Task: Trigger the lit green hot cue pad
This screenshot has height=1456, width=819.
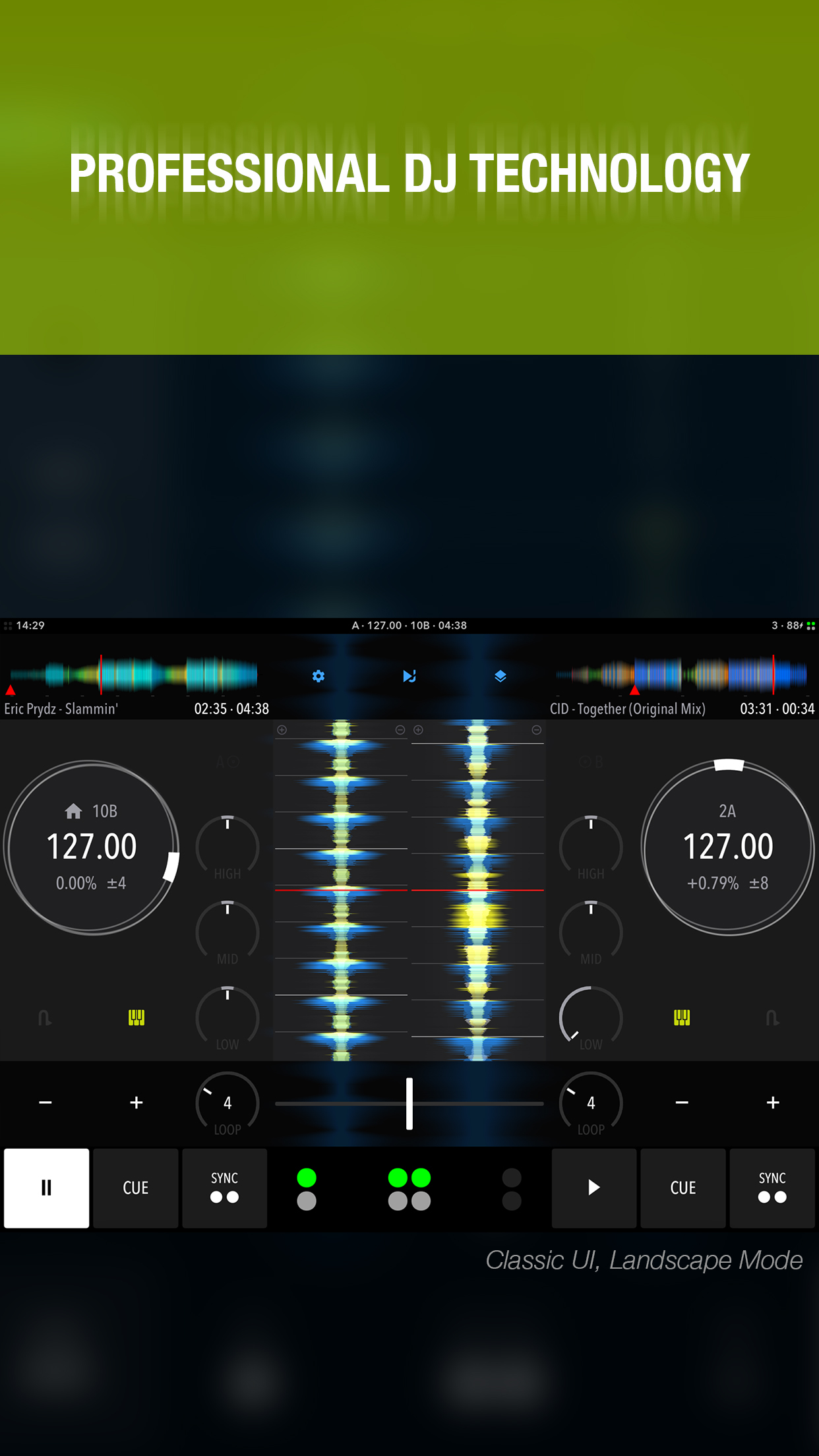Action: pos(305,1179)
